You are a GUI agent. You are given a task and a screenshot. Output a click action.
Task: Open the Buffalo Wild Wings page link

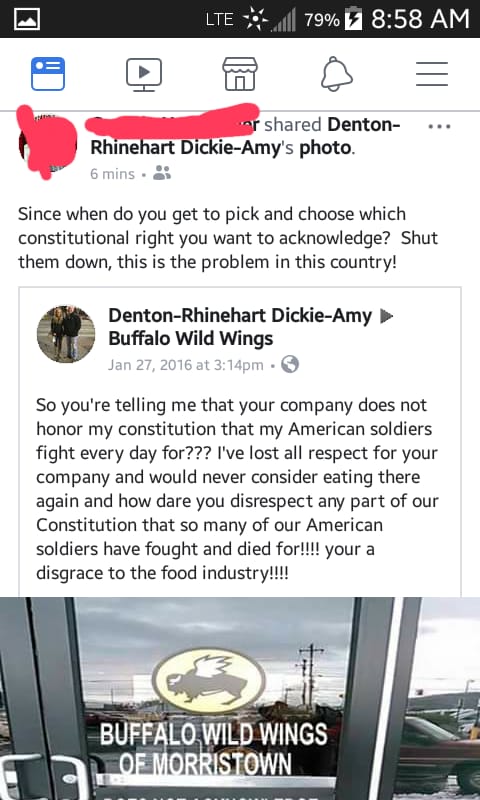point(191,338)
